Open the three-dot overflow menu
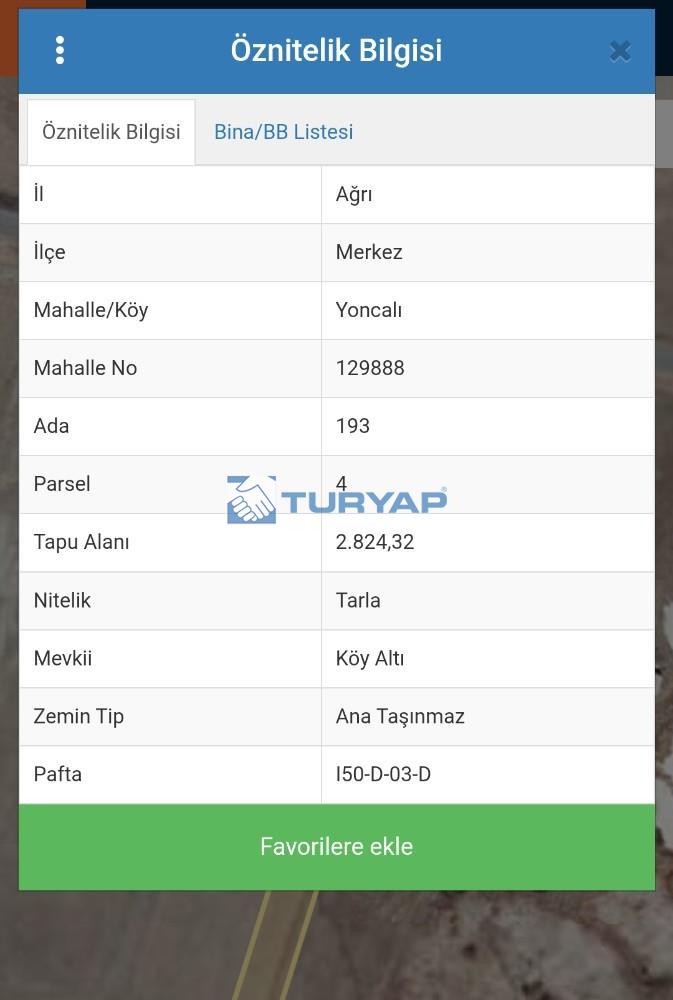 (x=60, y=50)
